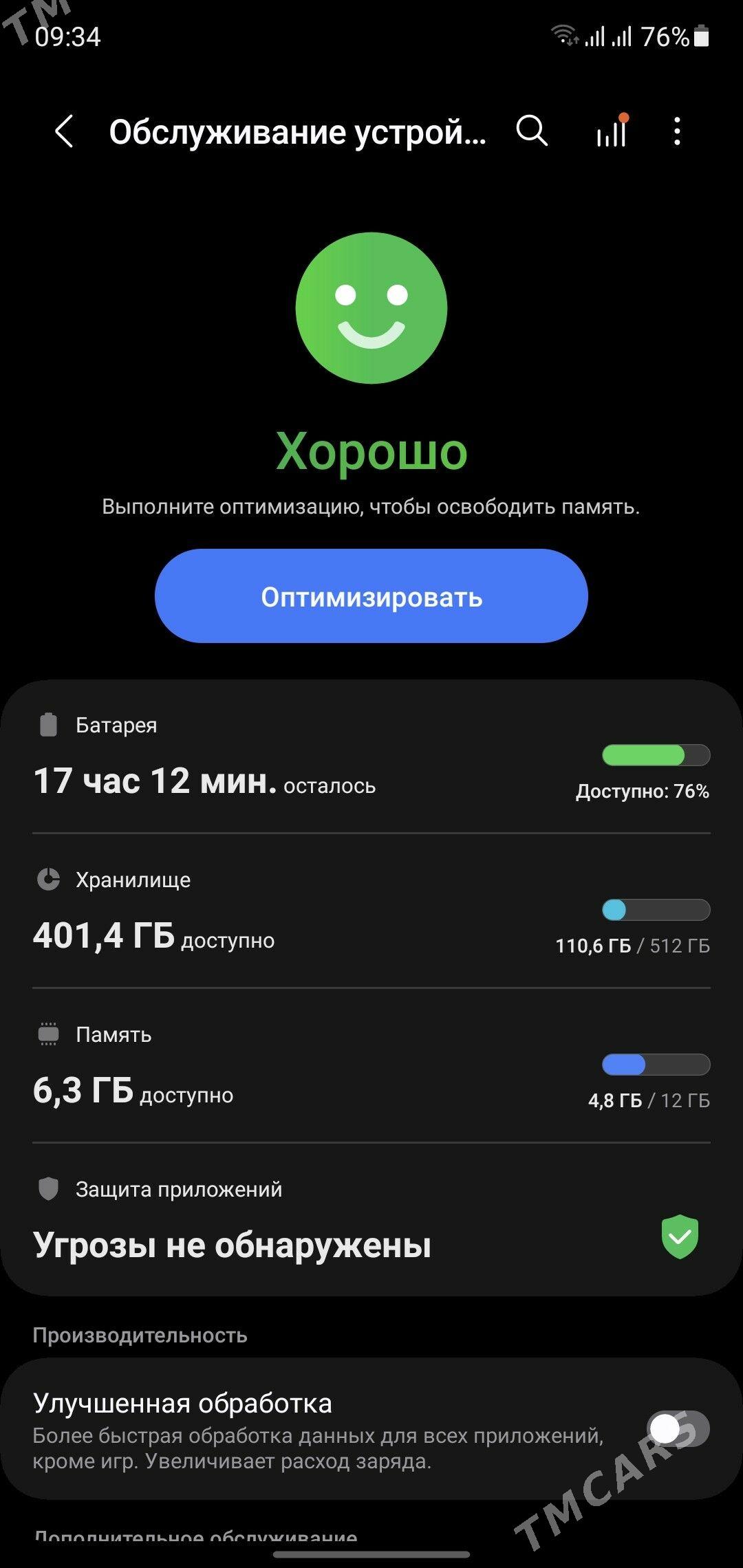
Task: Tap the green smiley status icon
Action: coord(371,308)
